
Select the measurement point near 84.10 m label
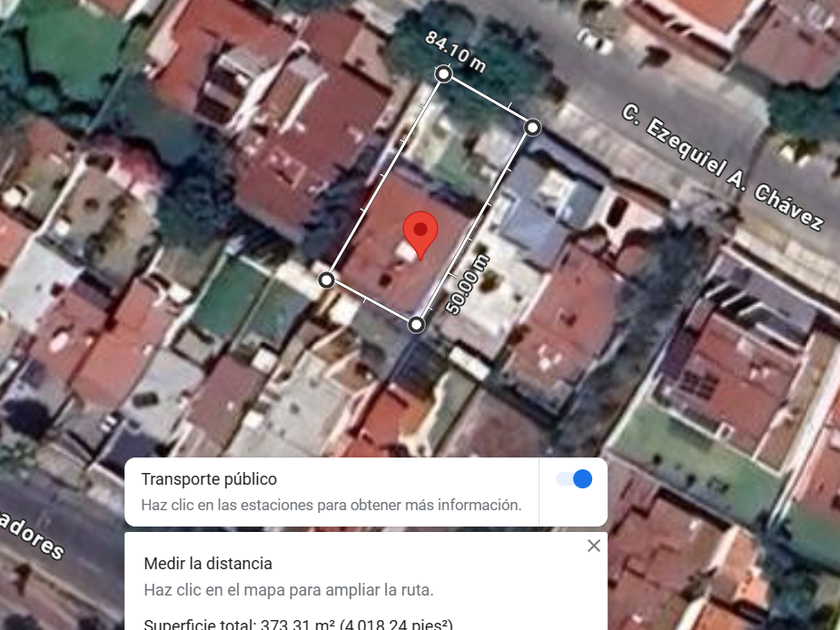tap(444, 73)
